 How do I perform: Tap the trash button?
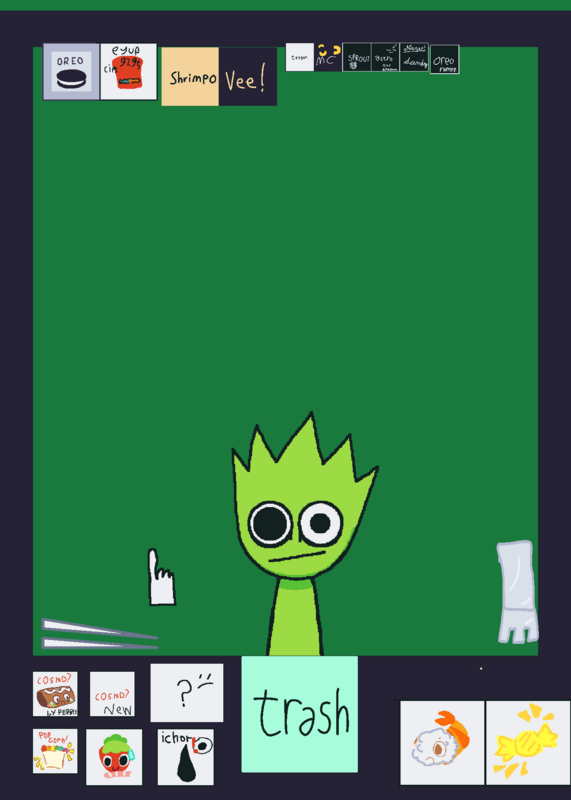(300, 714)
